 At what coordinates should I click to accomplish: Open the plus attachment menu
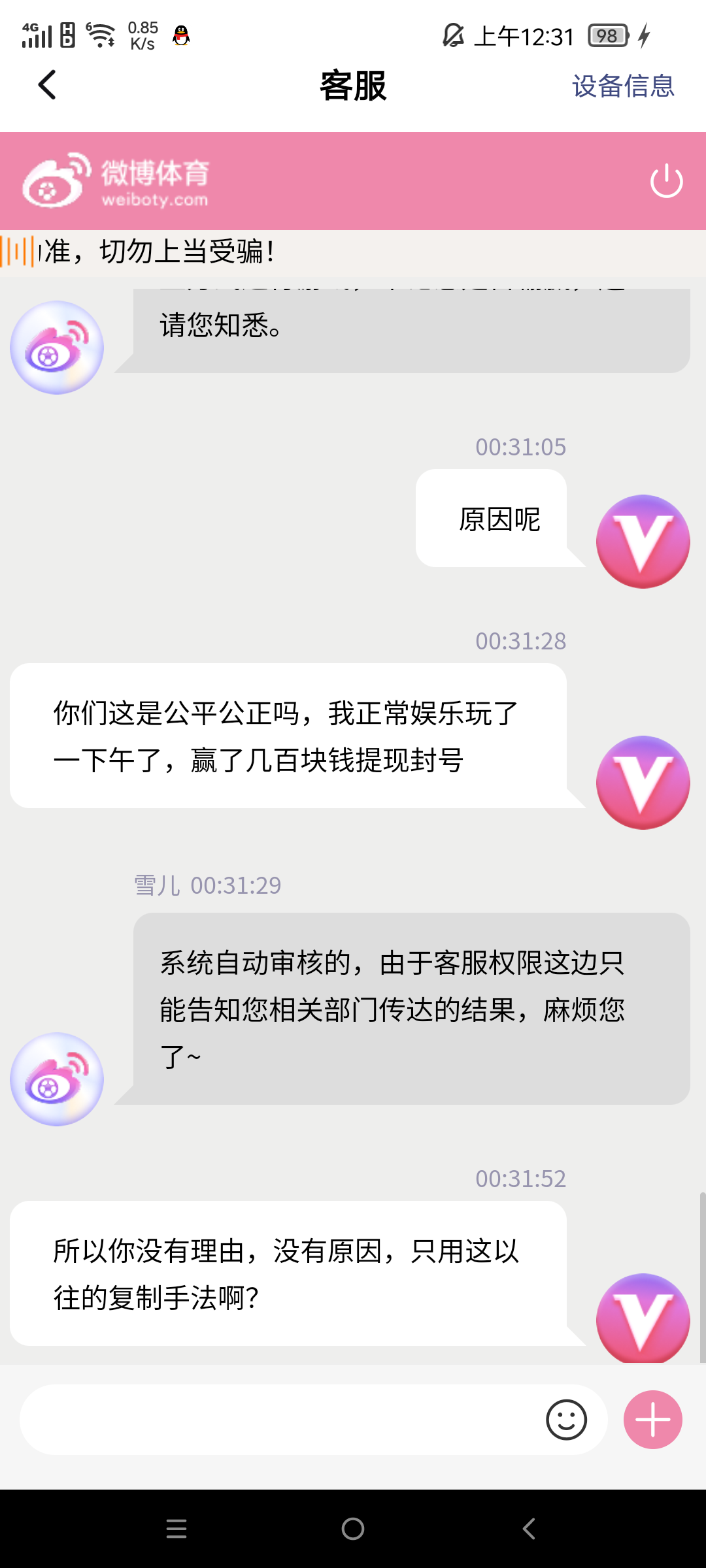click(652, 1419)
